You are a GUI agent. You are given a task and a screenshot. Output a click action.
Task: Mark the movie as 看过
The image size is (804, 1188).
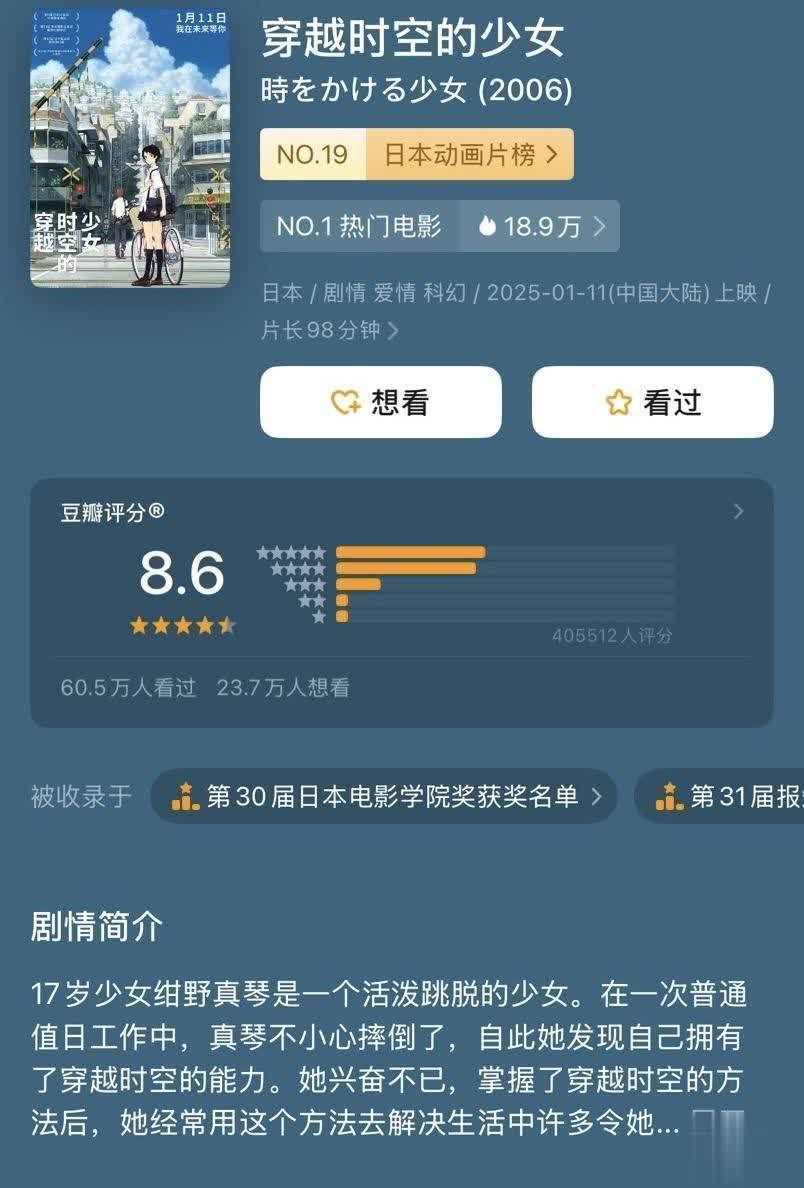652,402
